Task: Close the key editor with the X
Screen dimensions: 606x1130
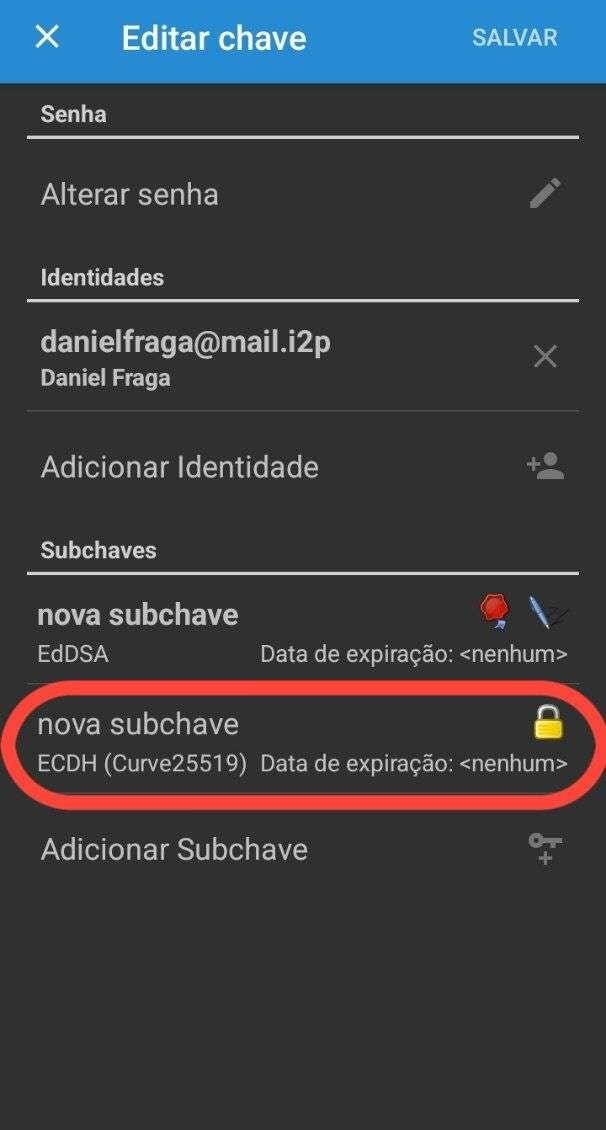Action: (47, 37)
